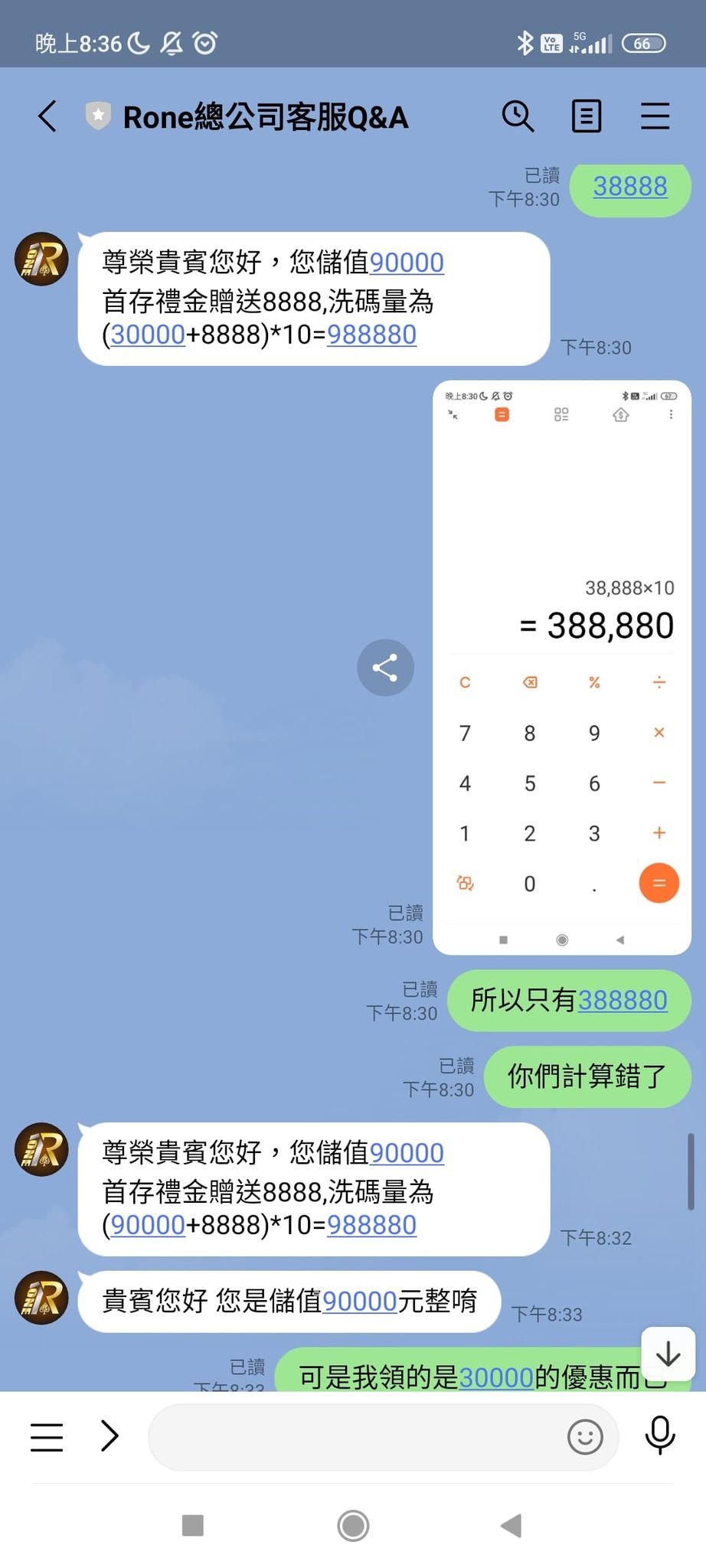Jump to the latest message arrow
The height and width of the screenshot is (1568, 706).
[668, 1354]
